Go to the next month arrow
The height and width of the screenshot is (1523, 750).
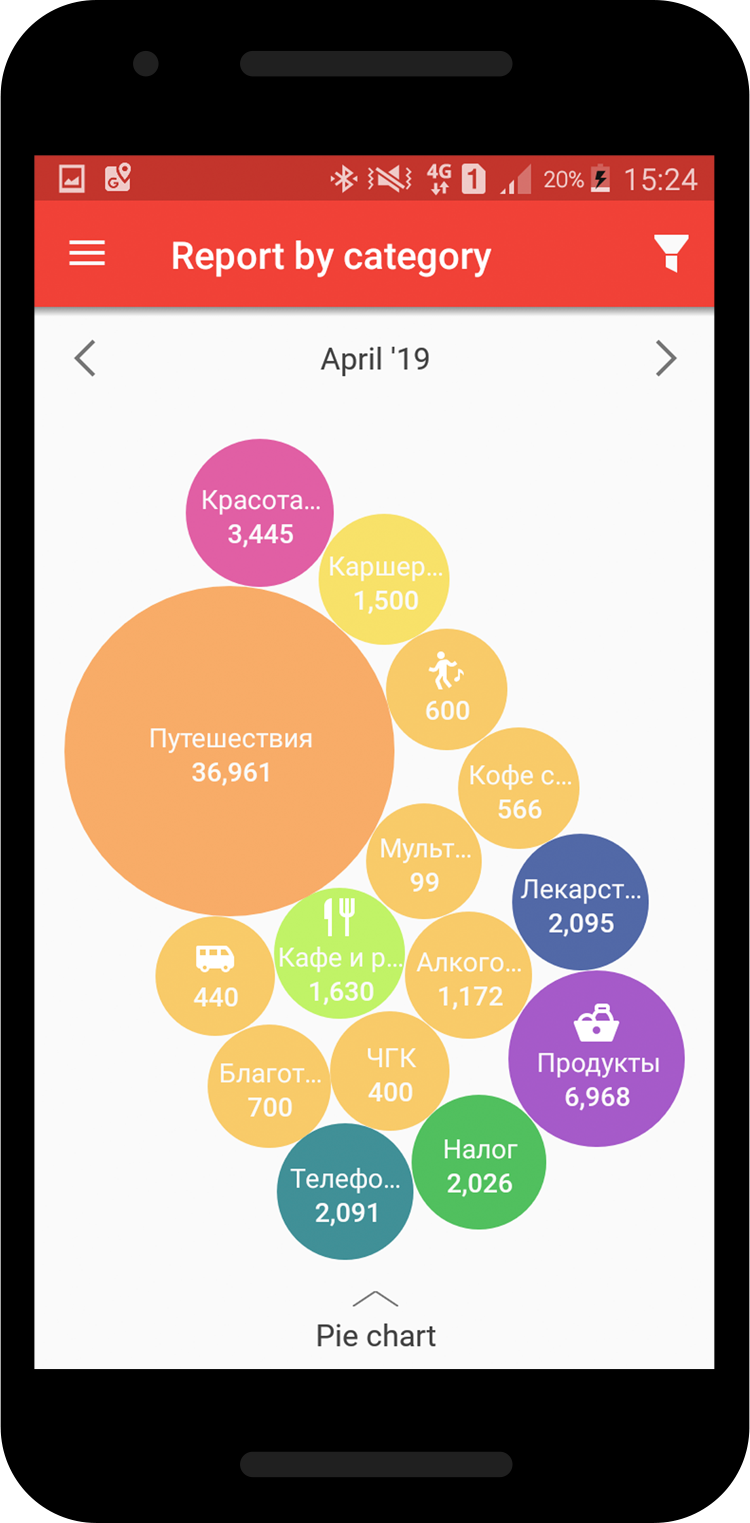(x=666, y=358)
